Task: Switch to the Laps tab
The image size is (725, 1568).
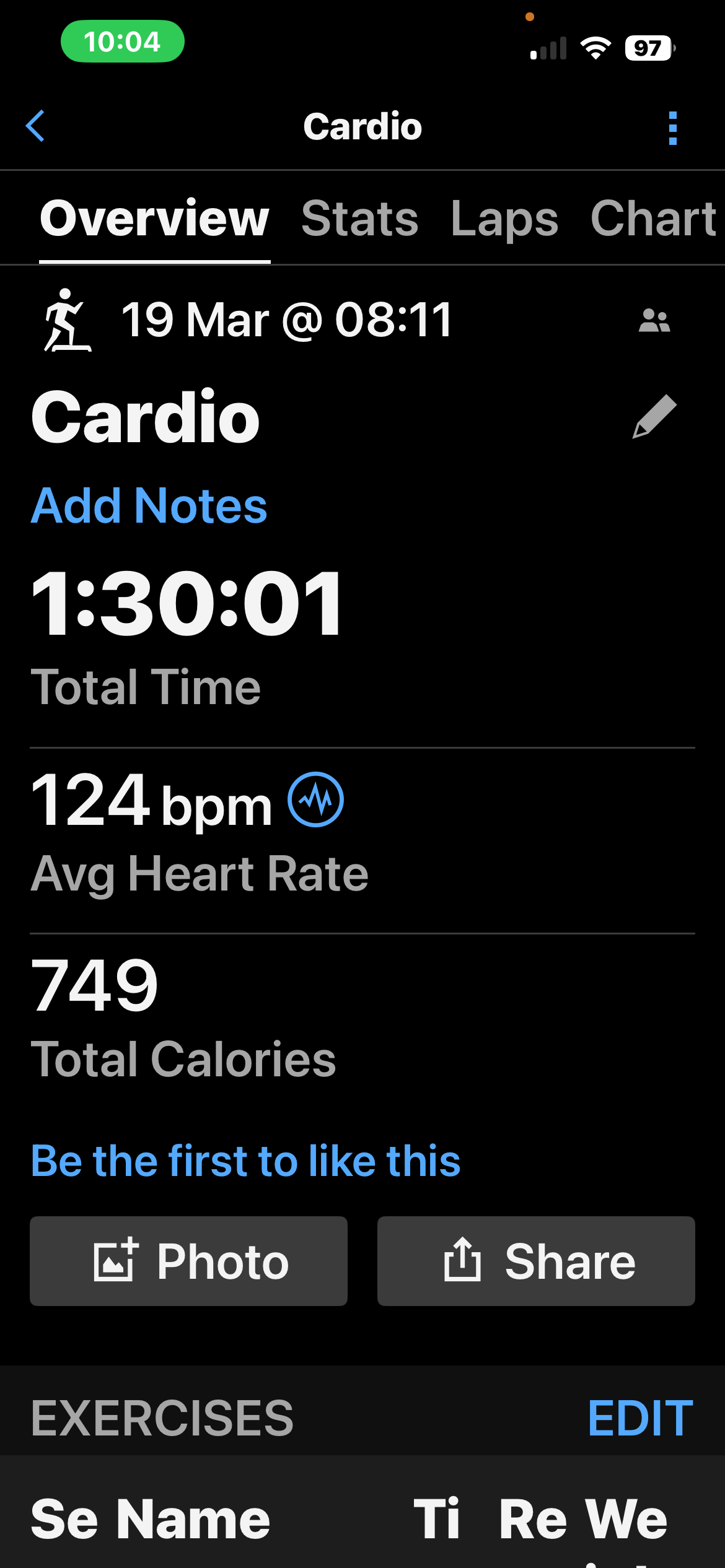Action: coord(504,219)
